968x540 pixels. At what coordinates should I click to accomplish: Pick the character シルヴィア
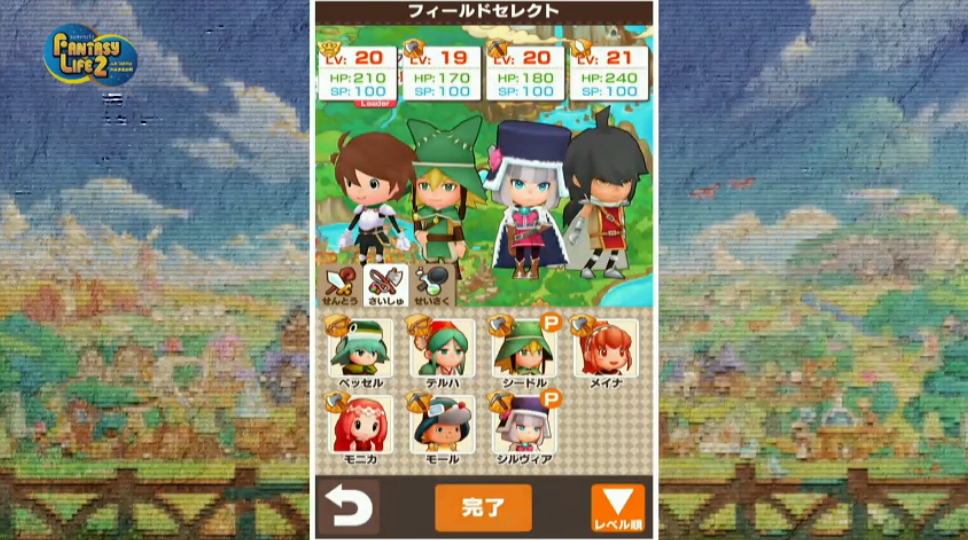[x=524, y=425]
